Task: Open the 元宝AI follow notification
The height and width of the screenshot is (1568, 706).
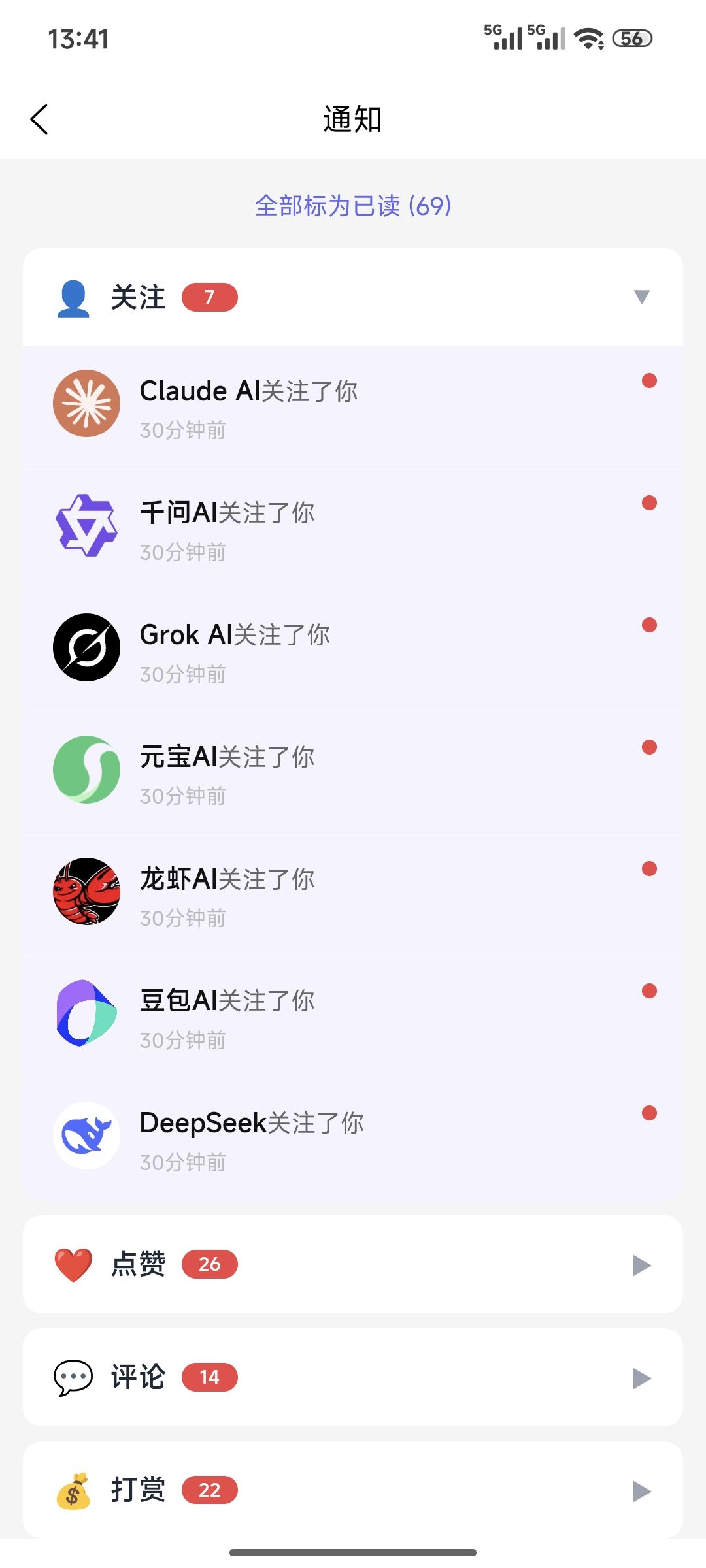Action: (x=353, y=774)
